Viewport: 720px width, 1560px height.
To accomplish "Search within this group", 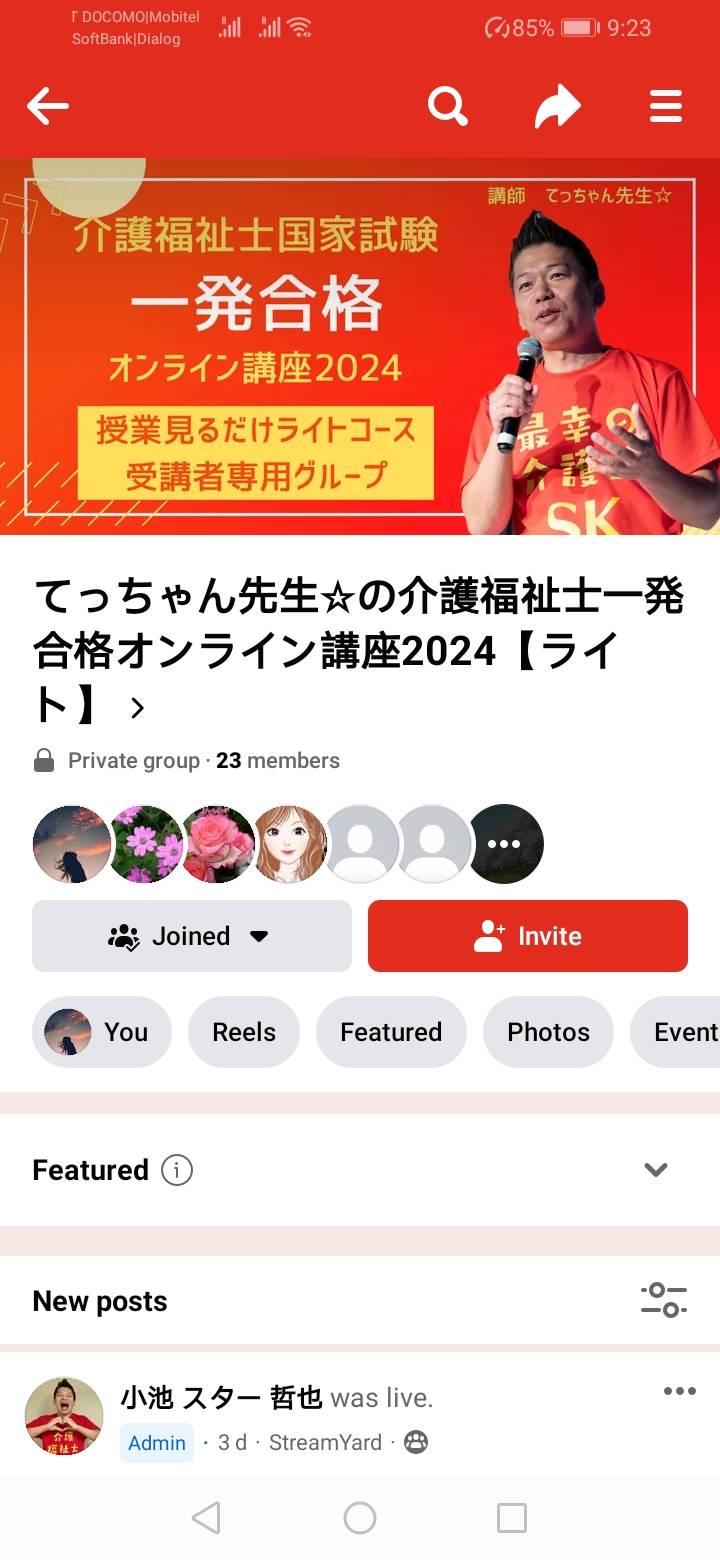I will tap(448, 105).
